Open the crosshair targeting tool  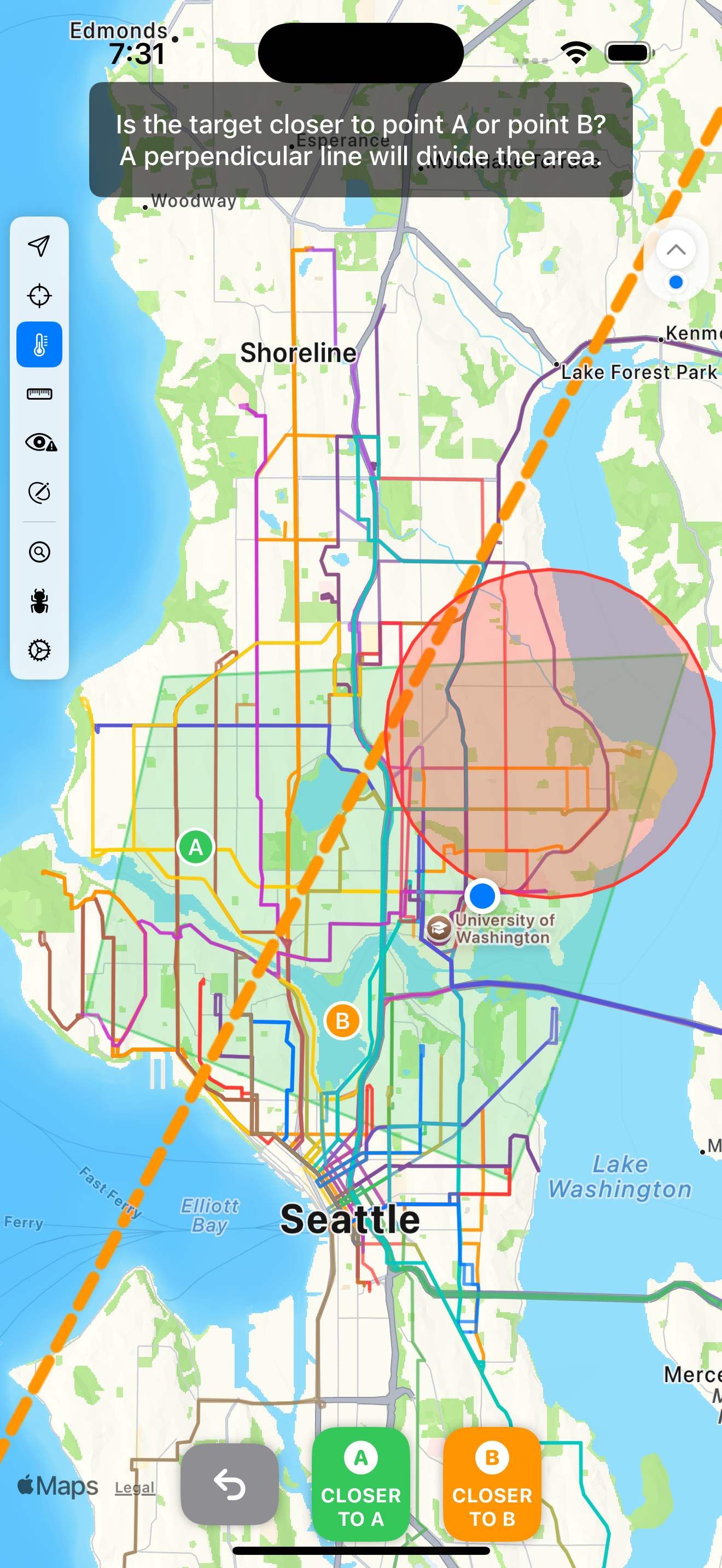[39, 296]
